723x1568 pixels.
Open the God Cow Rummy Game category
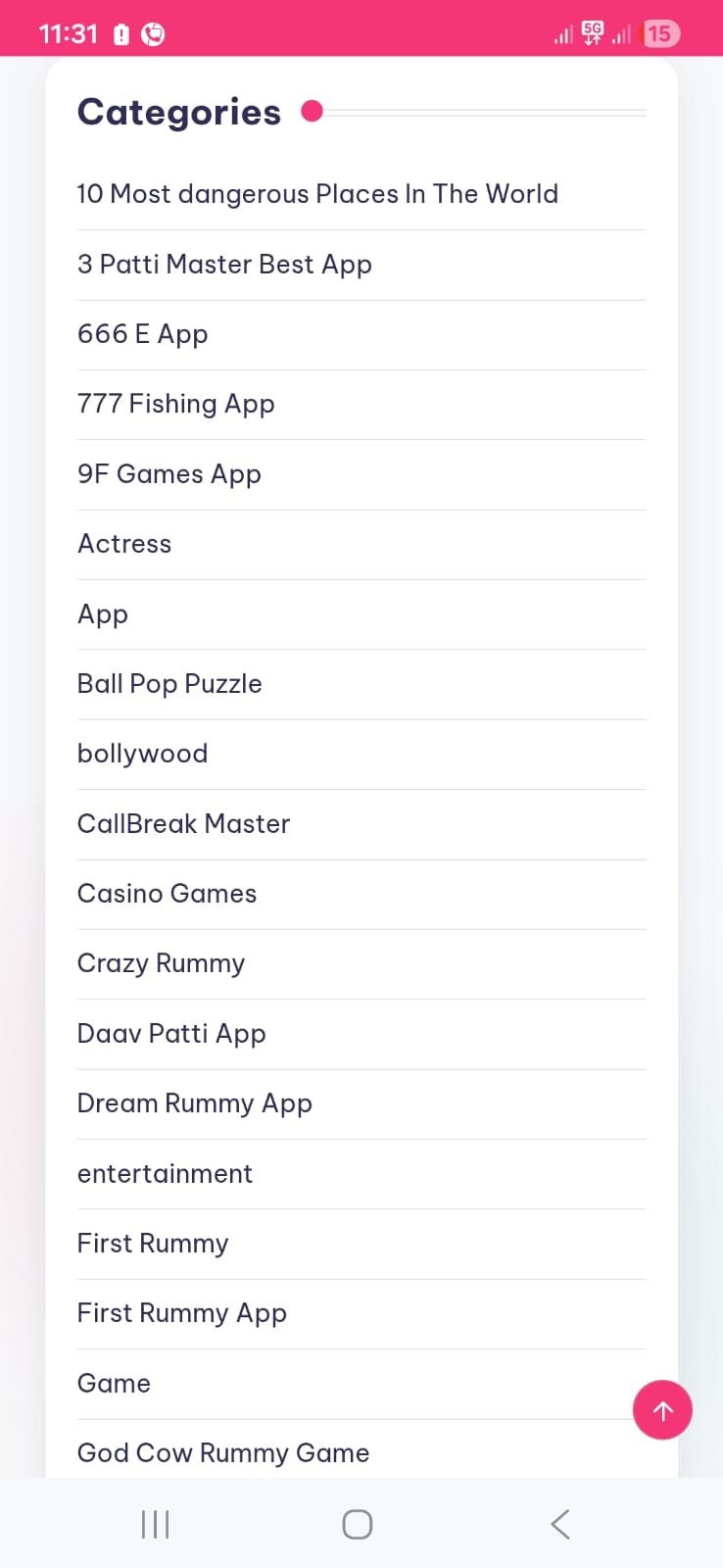click(222, 1453)
